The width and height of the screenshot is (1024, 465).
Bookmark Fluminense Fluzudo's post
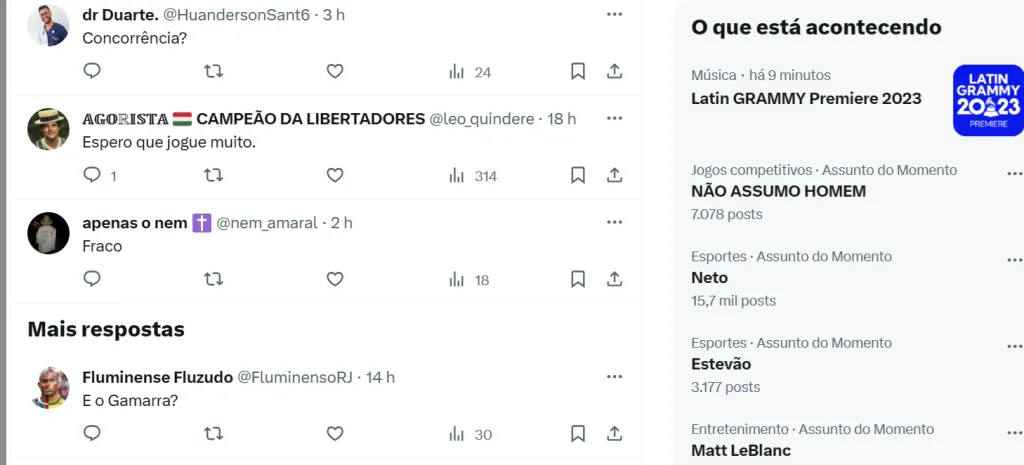[578, 433]
